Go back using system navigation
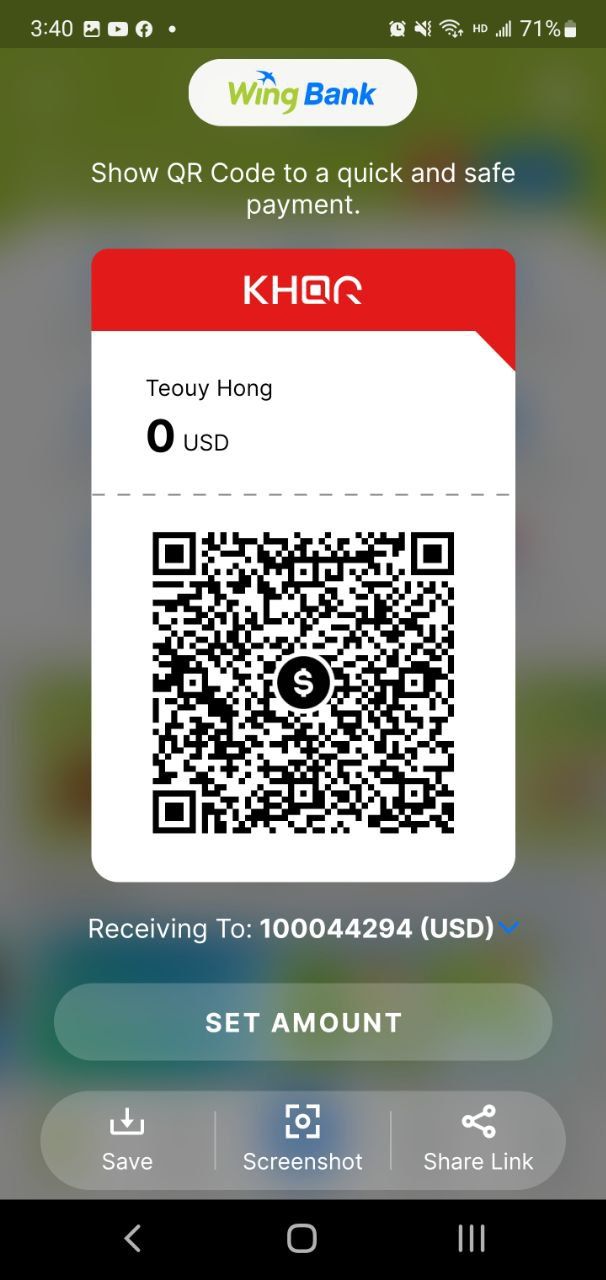Screen dimensions: 606x1280 tap(132, 1238)
